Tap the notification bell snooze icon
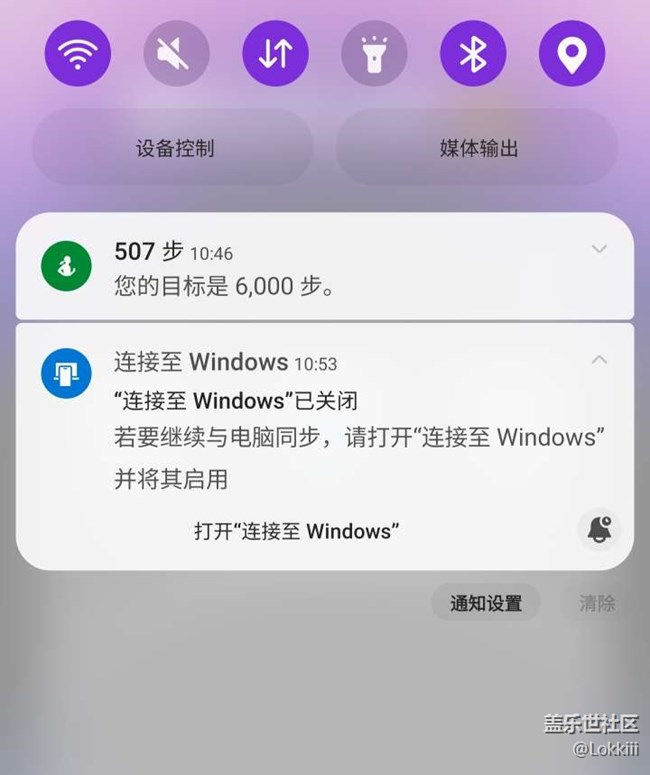 point(599,530)
